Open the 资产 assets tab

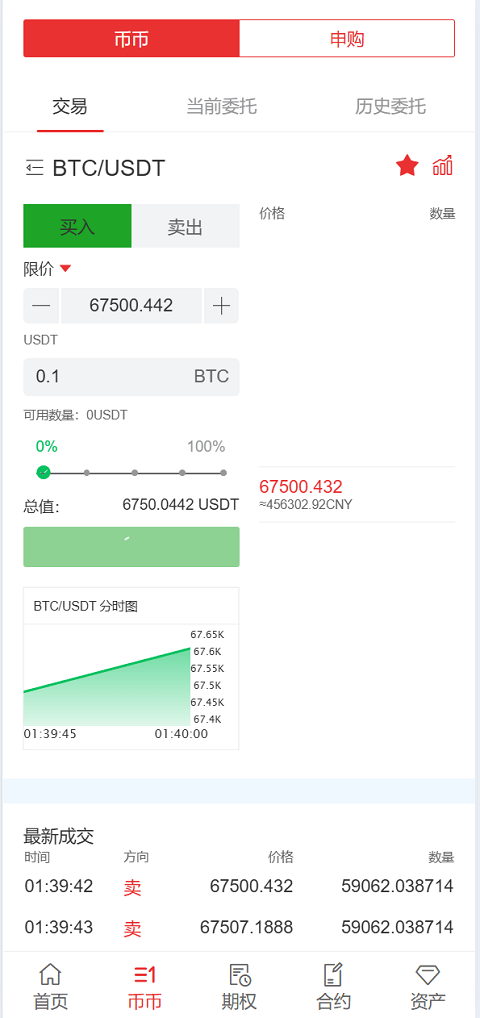pos(428,987)
